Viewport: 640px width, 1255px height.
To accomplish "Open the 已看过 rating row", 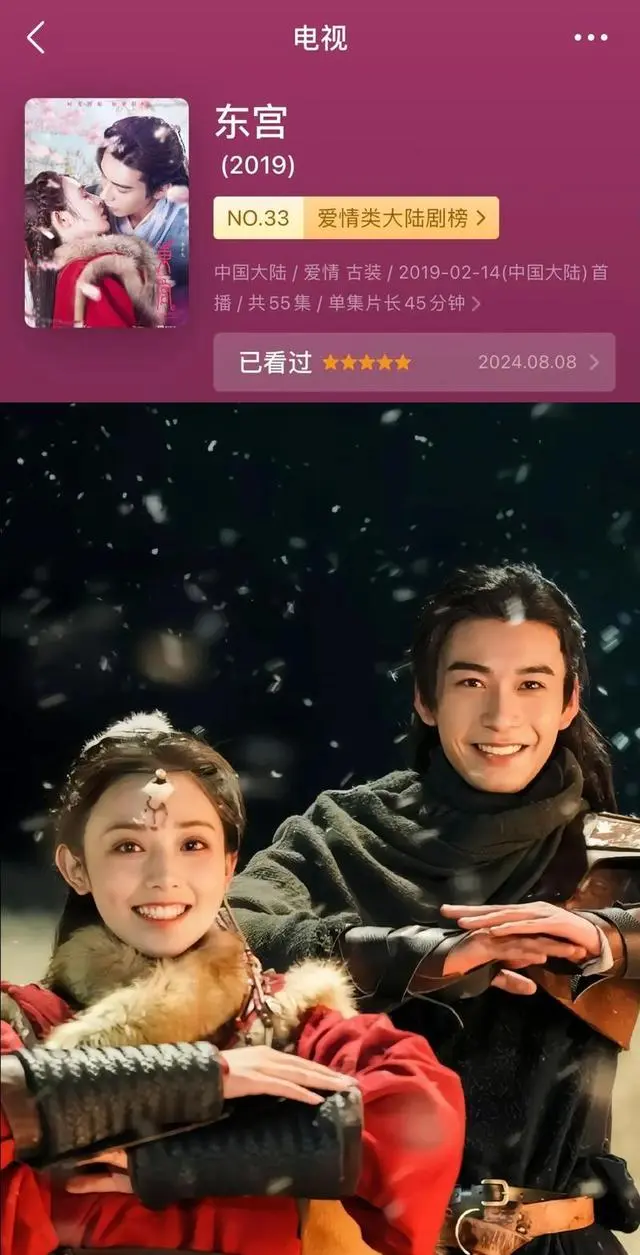I will tap(414, 362).
